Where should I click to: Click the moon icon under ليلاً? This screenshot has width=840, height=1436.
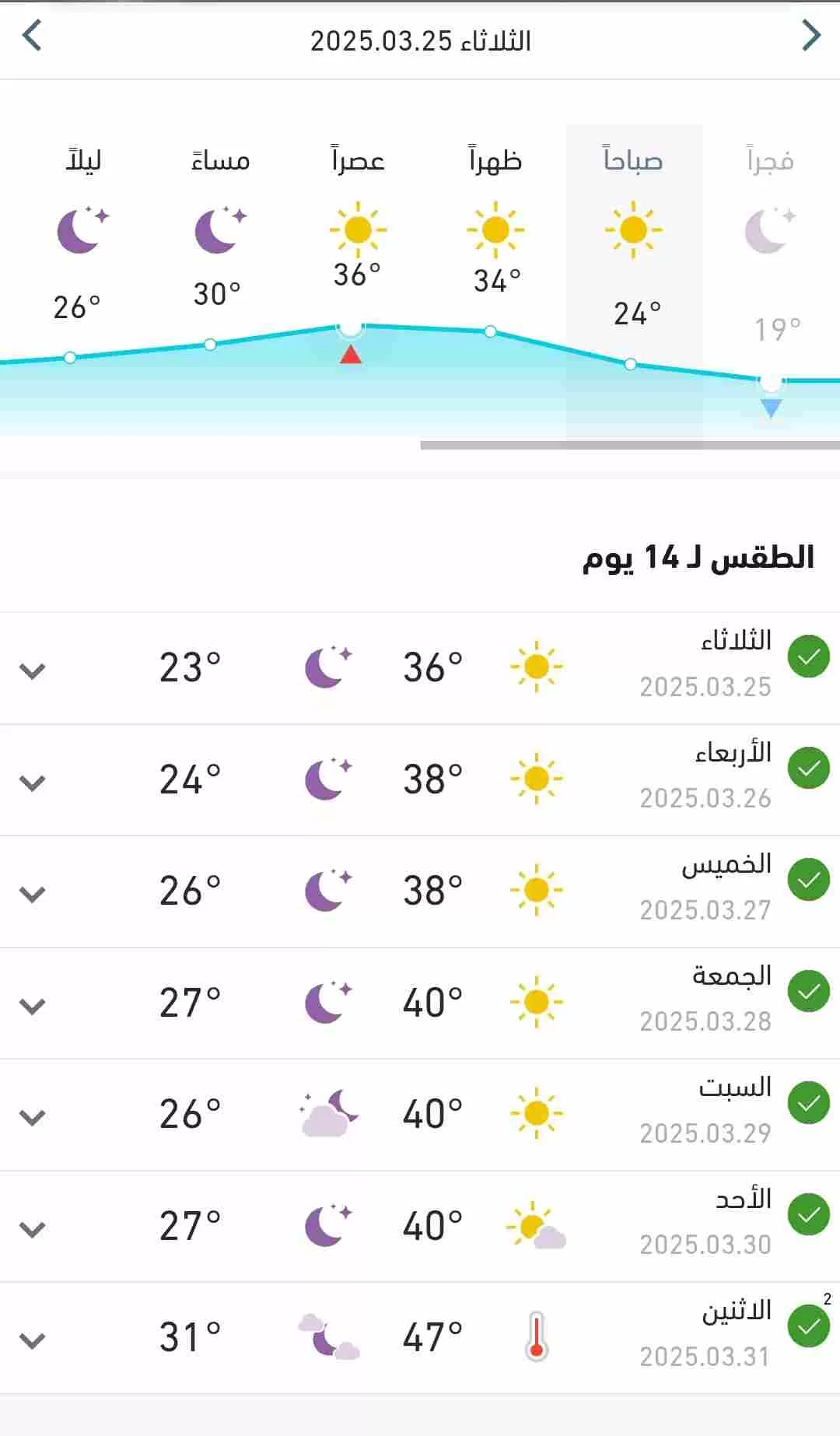coord(80,229)
